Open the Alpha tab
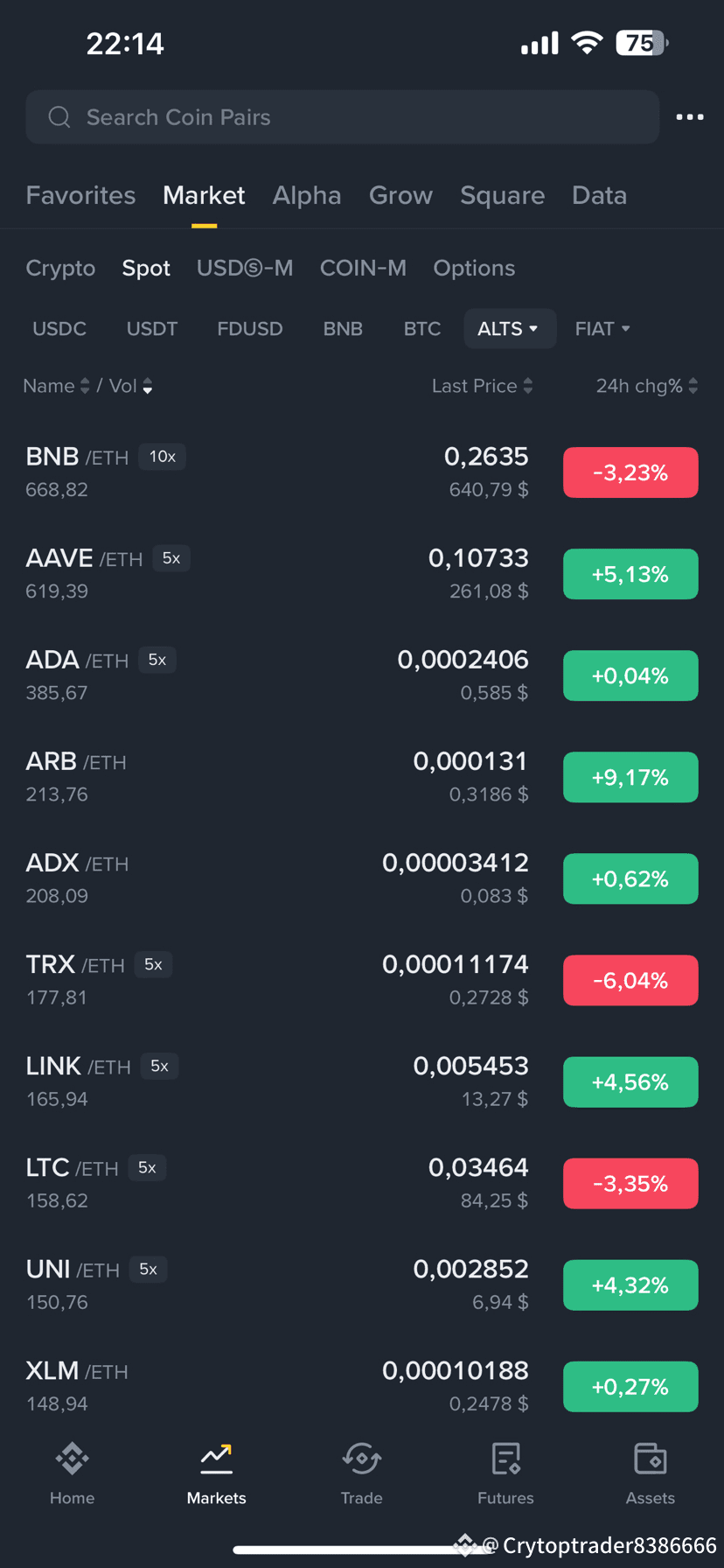 (x=307, y=195)
